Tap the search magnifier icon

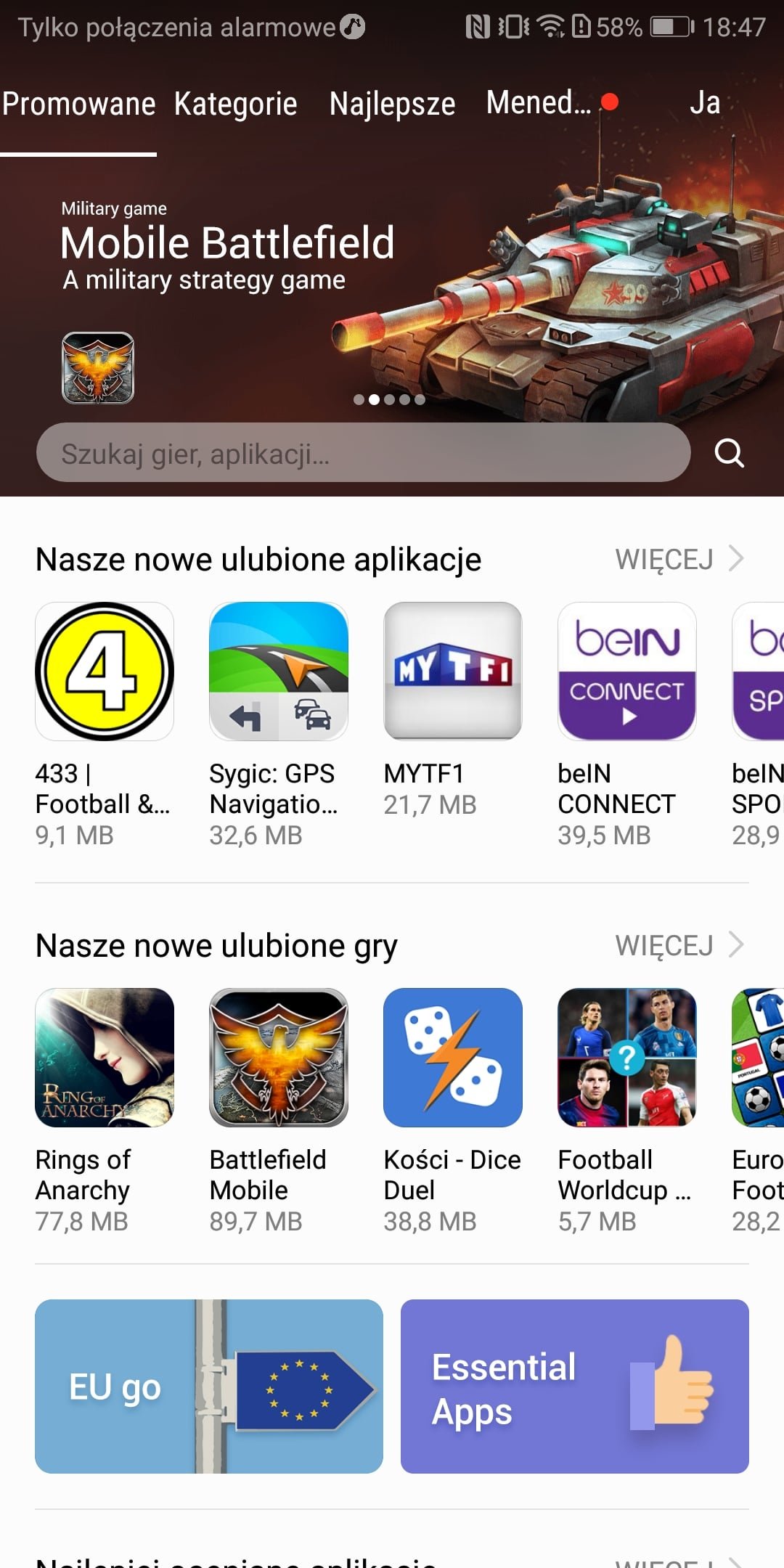[x=729, y=453]
